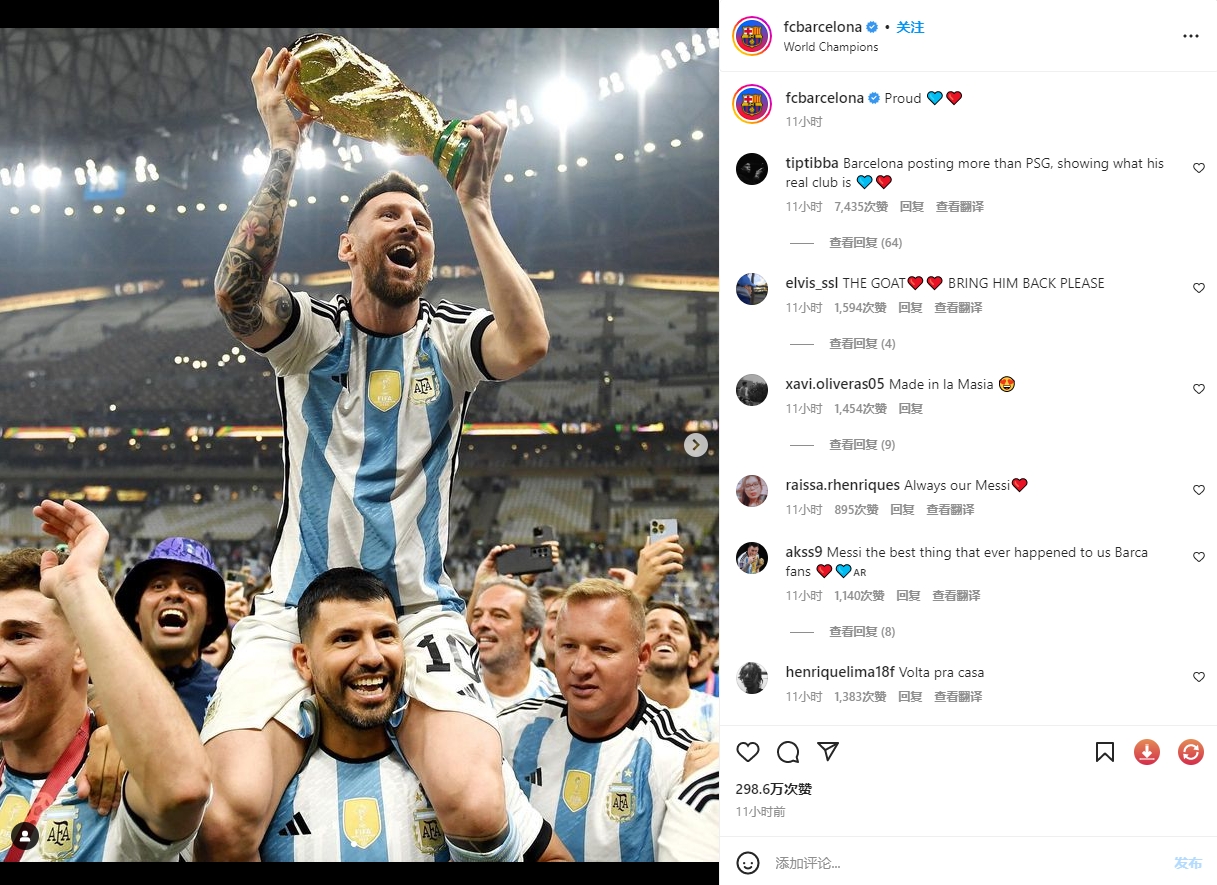Tap the red repost icon
Viewport: 1217px width, 885px height.
1190,752
